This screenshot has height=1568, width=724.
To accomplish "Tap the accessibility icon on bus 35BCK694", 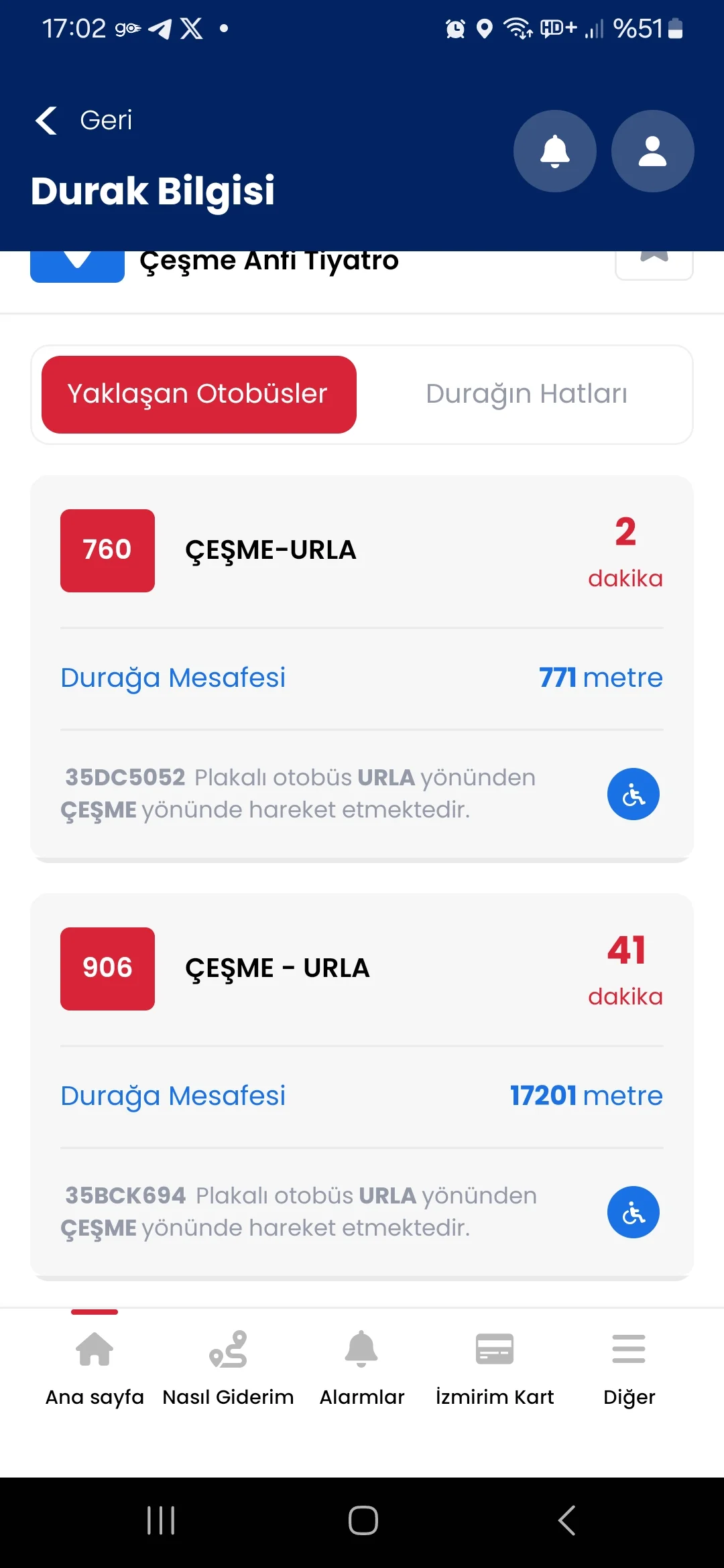I will pos(633,1212).
